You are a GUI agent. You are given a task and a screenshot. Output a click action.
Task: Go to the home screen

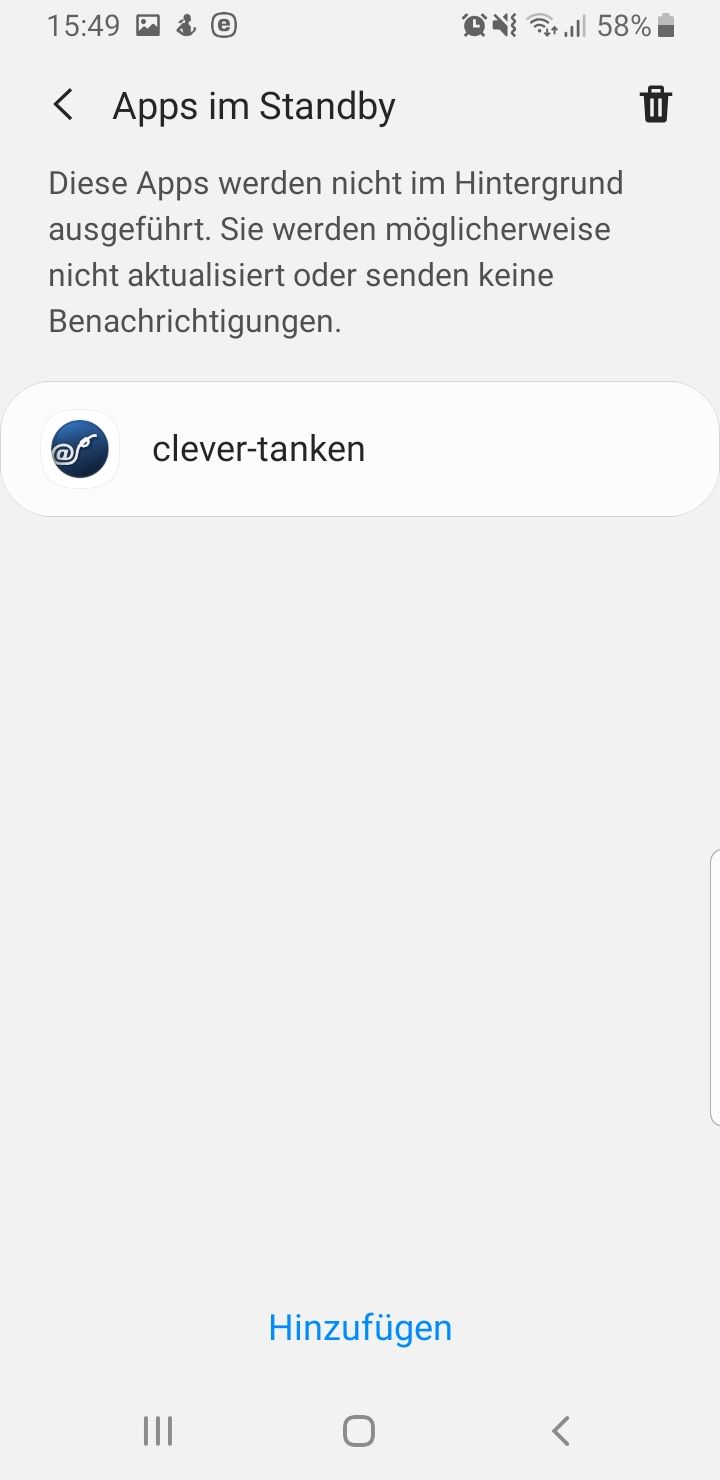coord(359,1431)
